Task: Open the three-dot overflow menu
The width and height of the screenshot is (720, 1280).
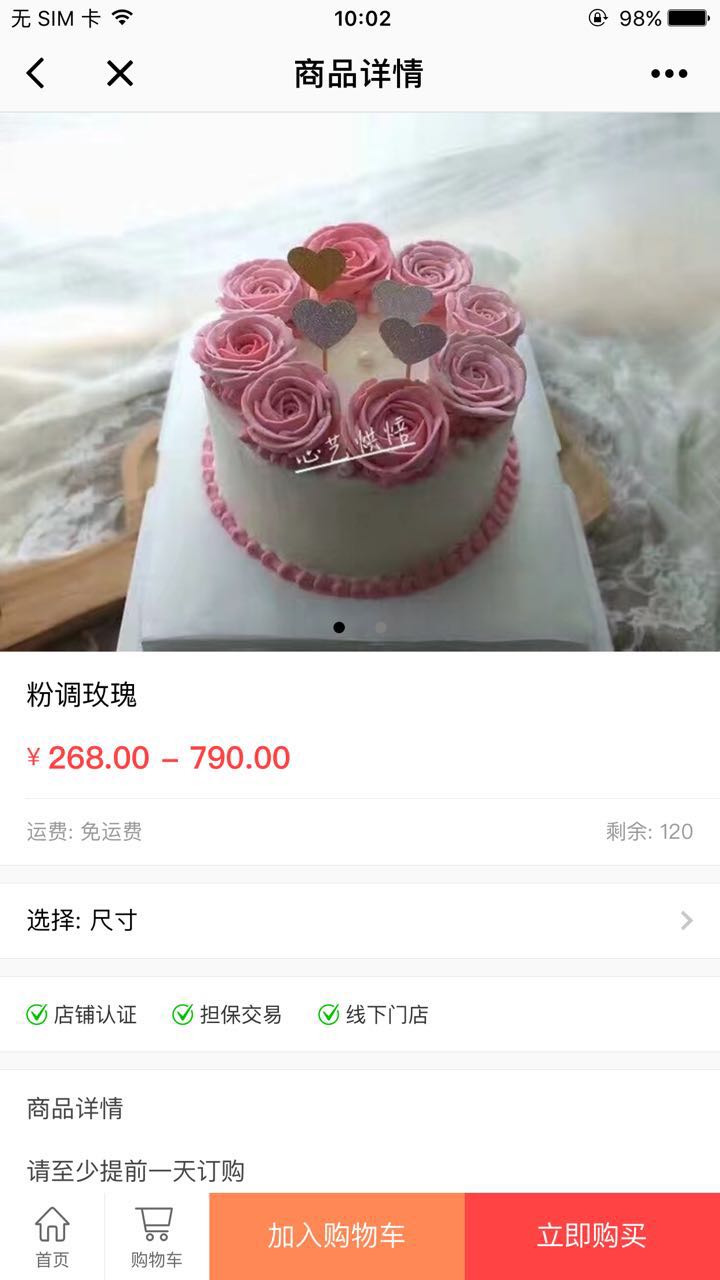Action: (x=668, y=73)
